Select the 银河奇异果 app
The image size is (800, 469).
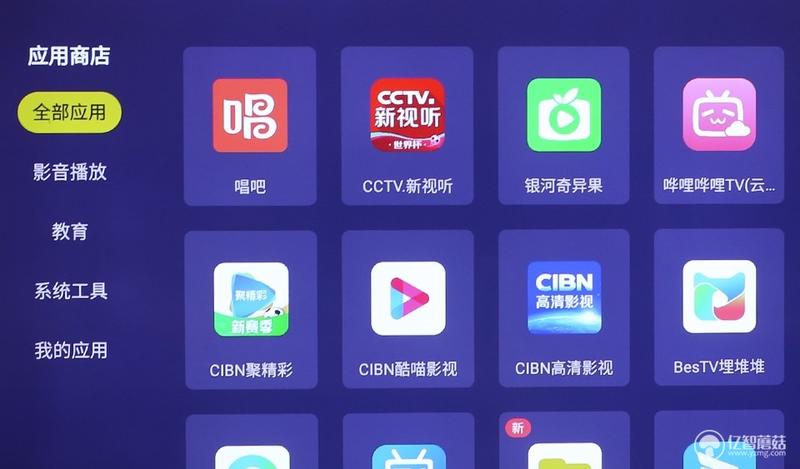(x=564, y=127)
